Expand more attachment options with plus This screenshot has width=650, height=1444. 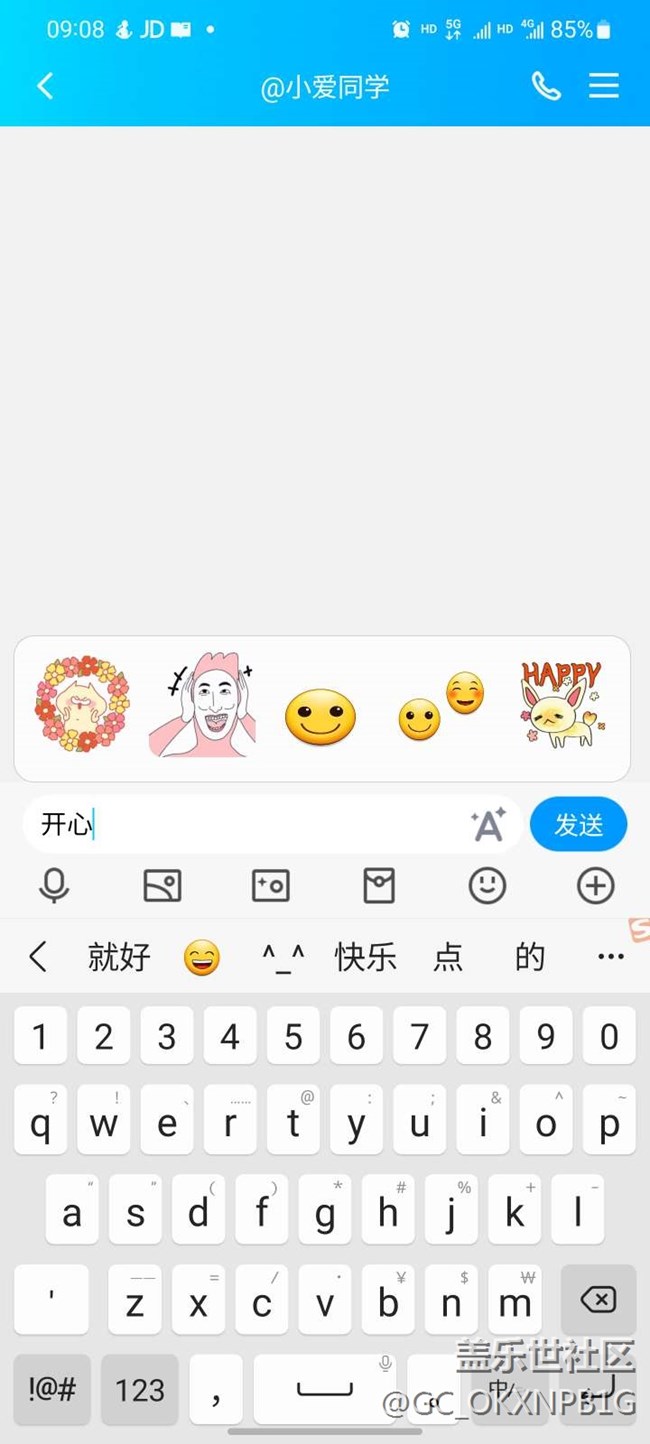(x=595, y=886)
